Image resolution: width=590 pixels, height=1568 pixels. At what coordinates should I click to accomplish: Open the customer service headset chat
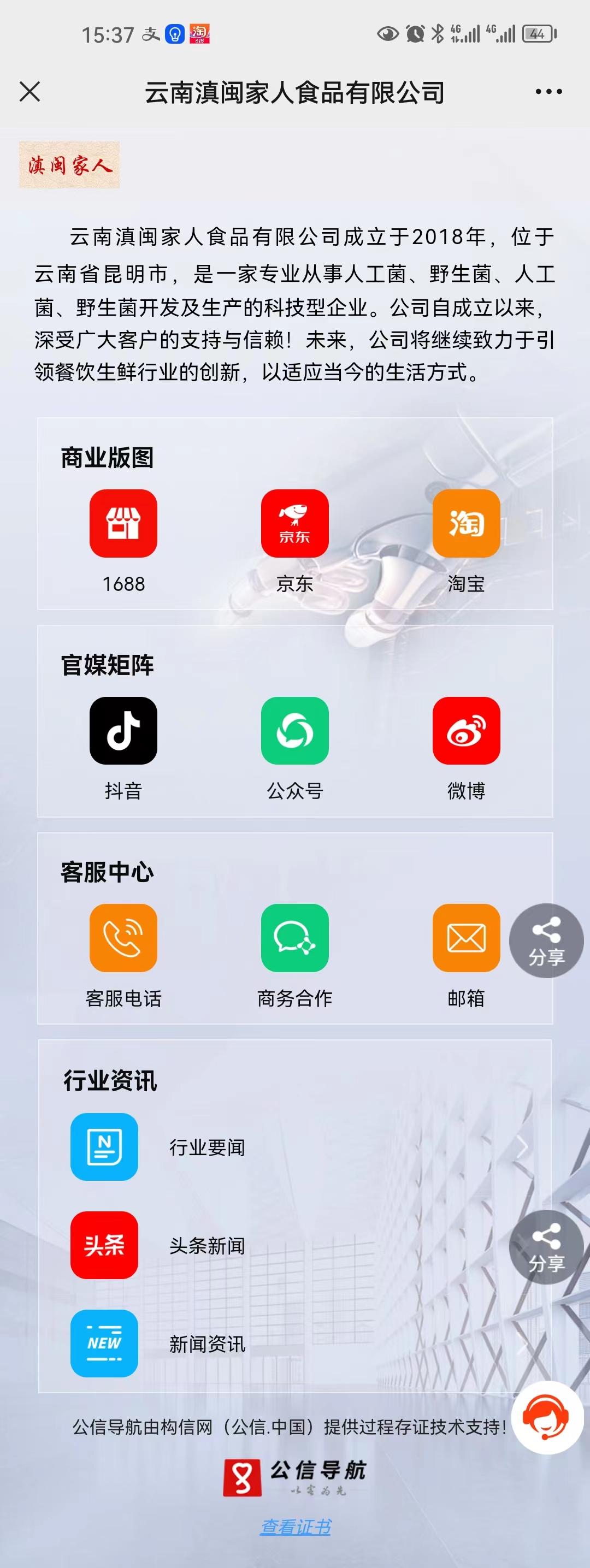[x=547, y=1418]
